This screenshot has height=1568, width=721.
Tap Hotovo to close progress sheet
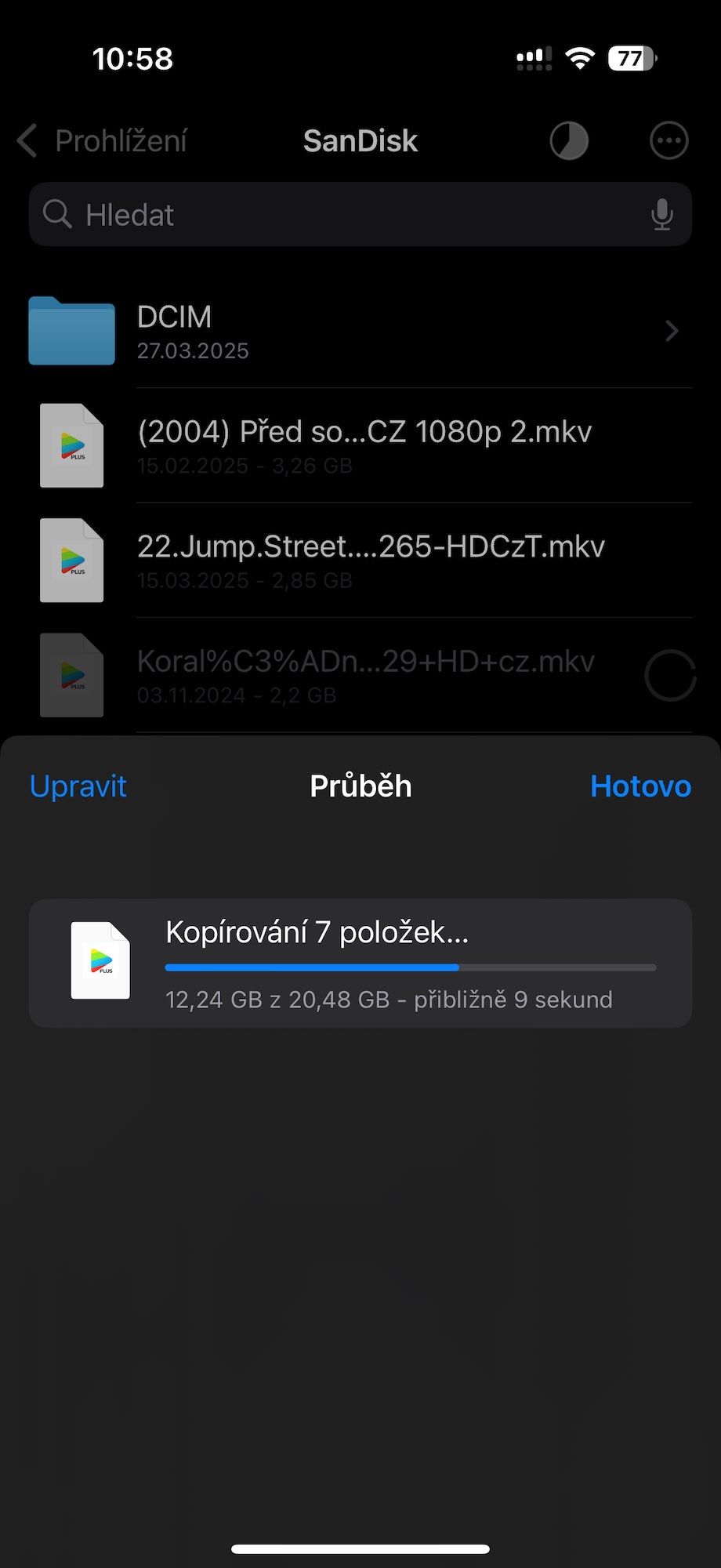(640, 786)
